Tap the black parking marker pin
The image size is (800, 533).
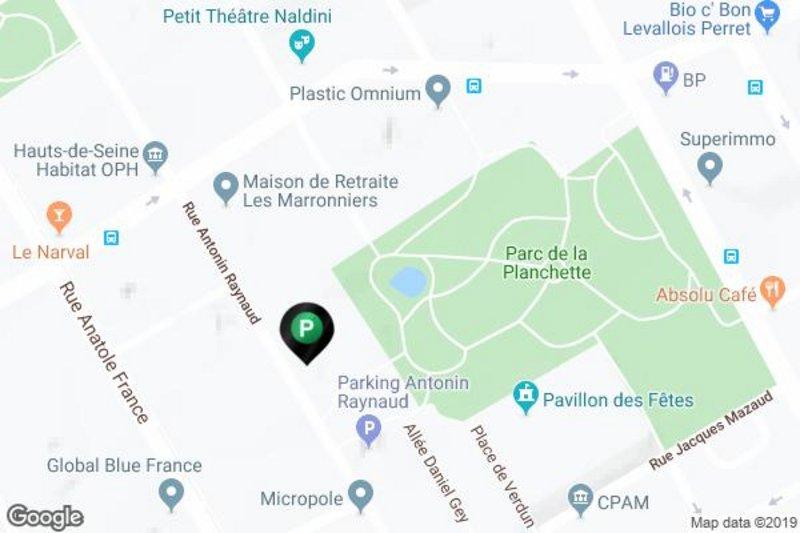click(x=308, y=329)
